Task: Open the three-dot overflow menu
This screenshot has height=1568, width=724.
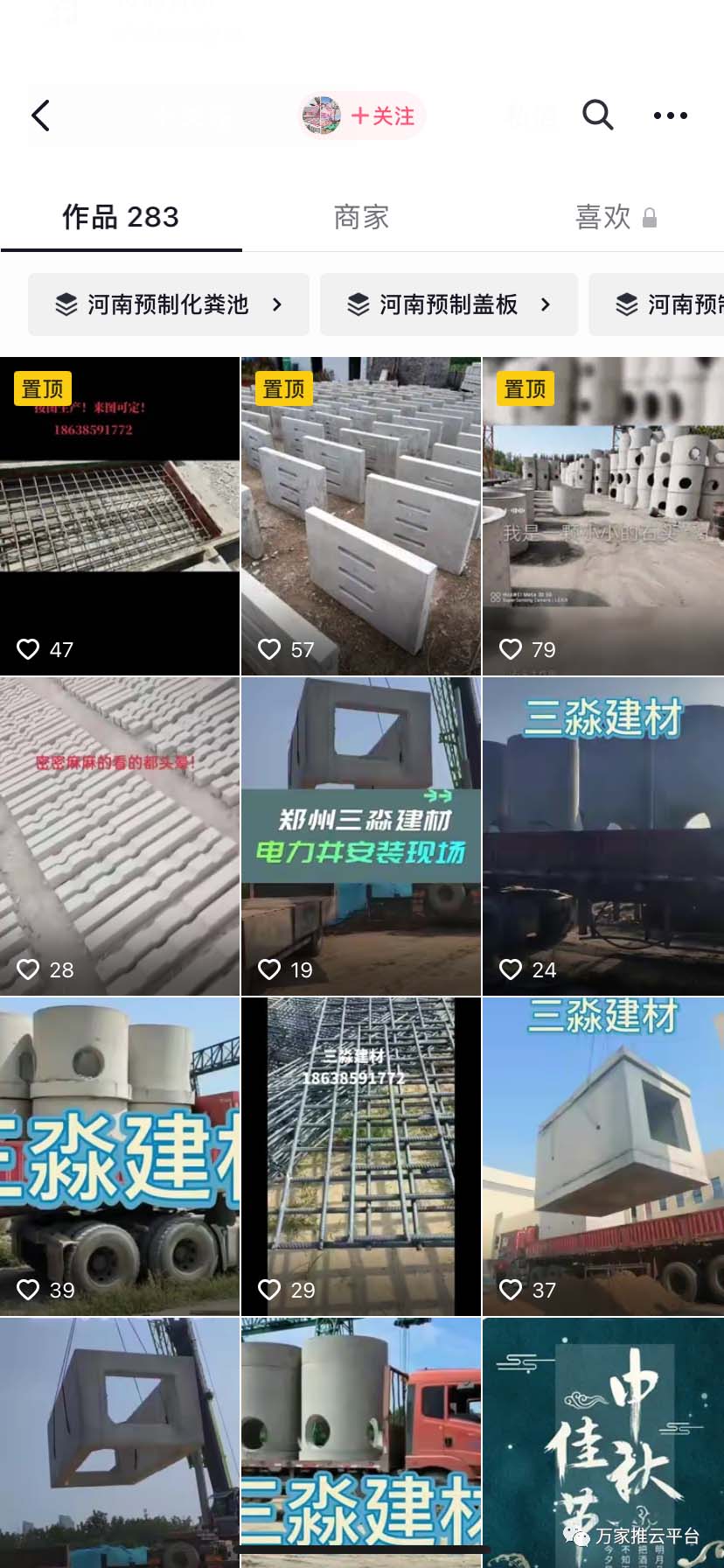Action: (x=670, y=115)
